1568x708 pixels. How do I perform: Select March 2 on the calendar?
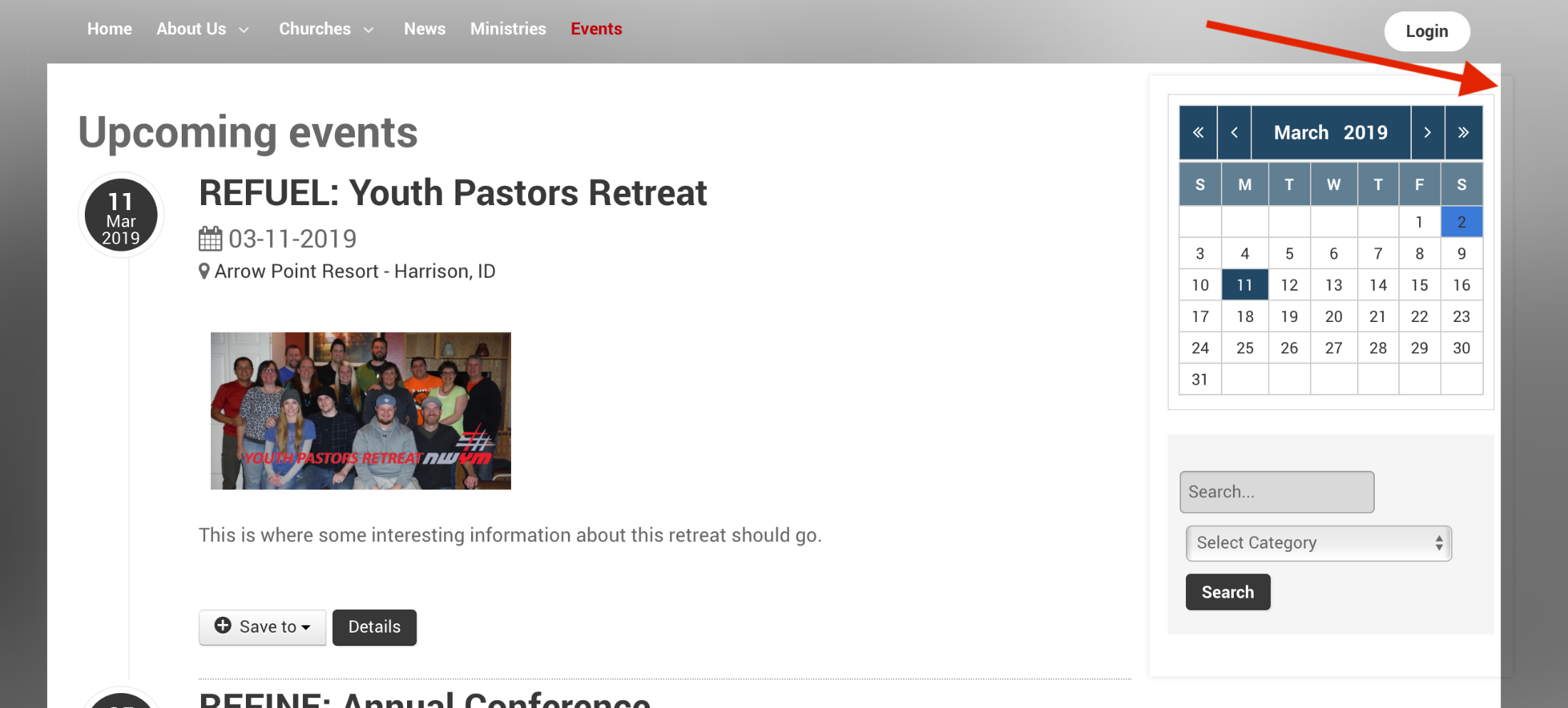pyautogui.click(x=1461, y=222)
